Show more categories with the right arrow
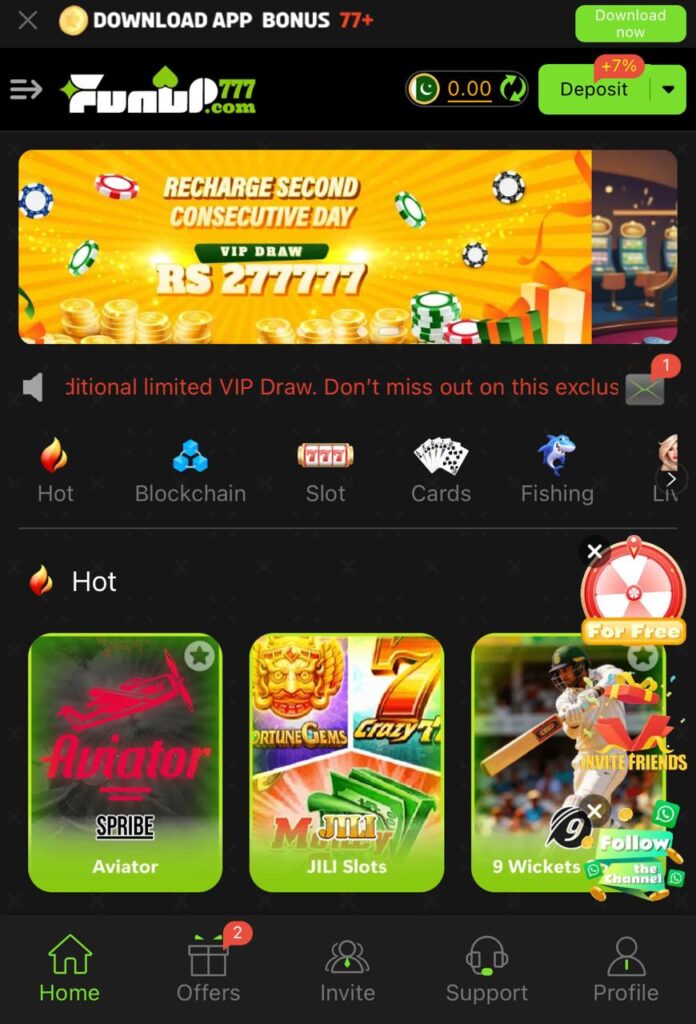This screenshot has height=1024, width=696. pyautogui.click(x=671, y=479)
